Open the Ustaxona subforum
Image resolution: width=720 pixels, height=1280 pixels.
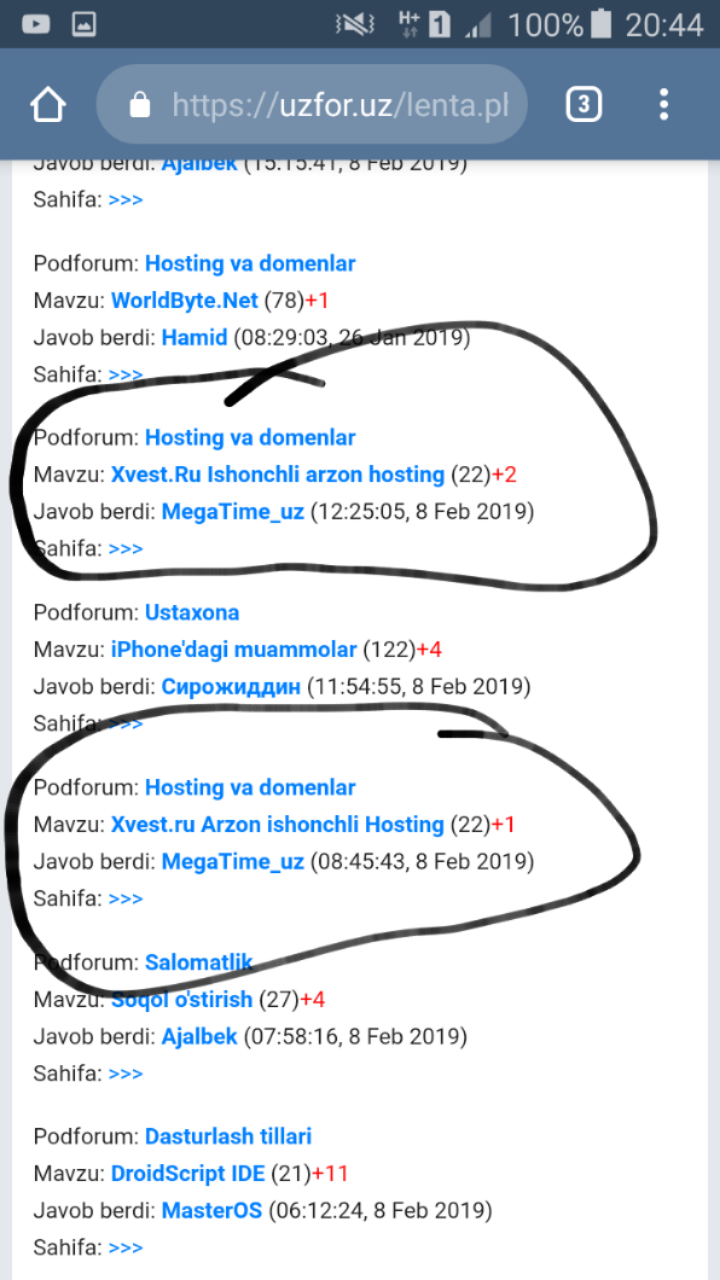[x=192, y=612]
